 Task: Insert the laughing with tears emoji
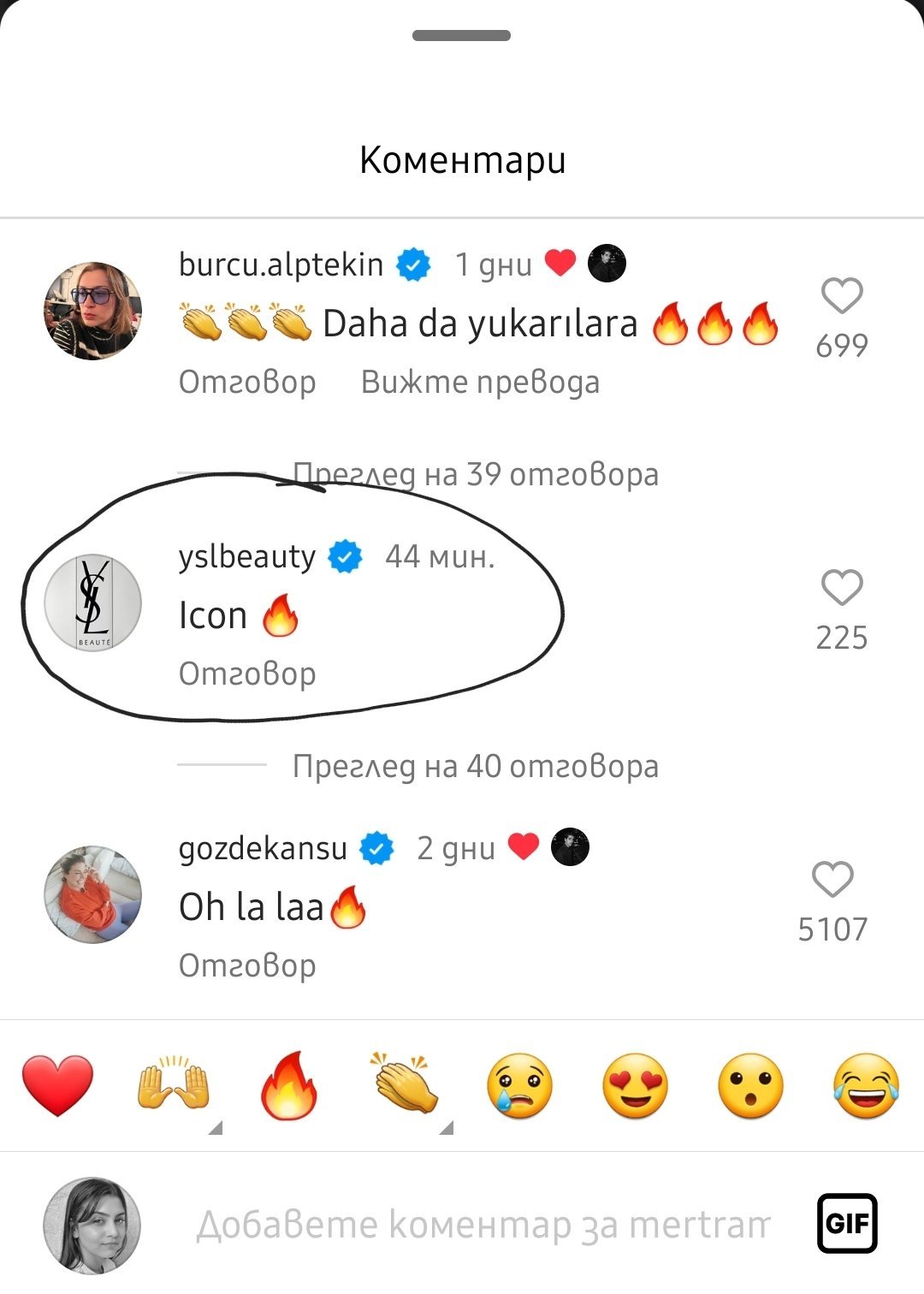(x=866, y=1085)
